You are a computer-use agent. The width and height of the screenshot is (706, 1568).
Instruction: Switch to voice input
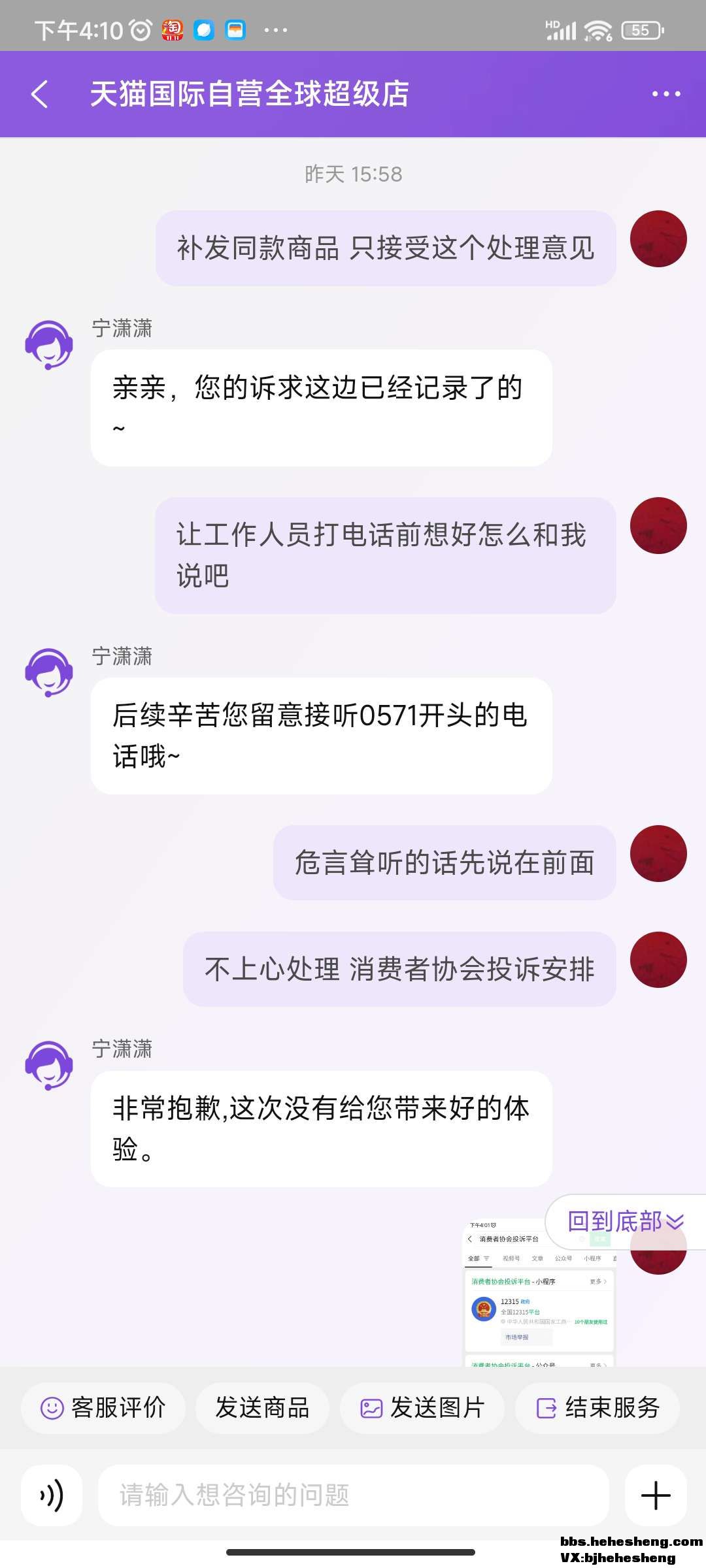[52, 1495]
